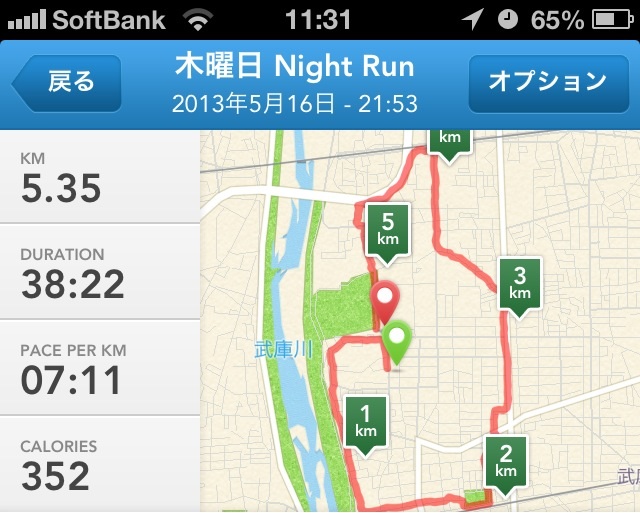The image size is (640, 513).
Task: Open the オプション options menu
Action: click(x=547, y=83)
